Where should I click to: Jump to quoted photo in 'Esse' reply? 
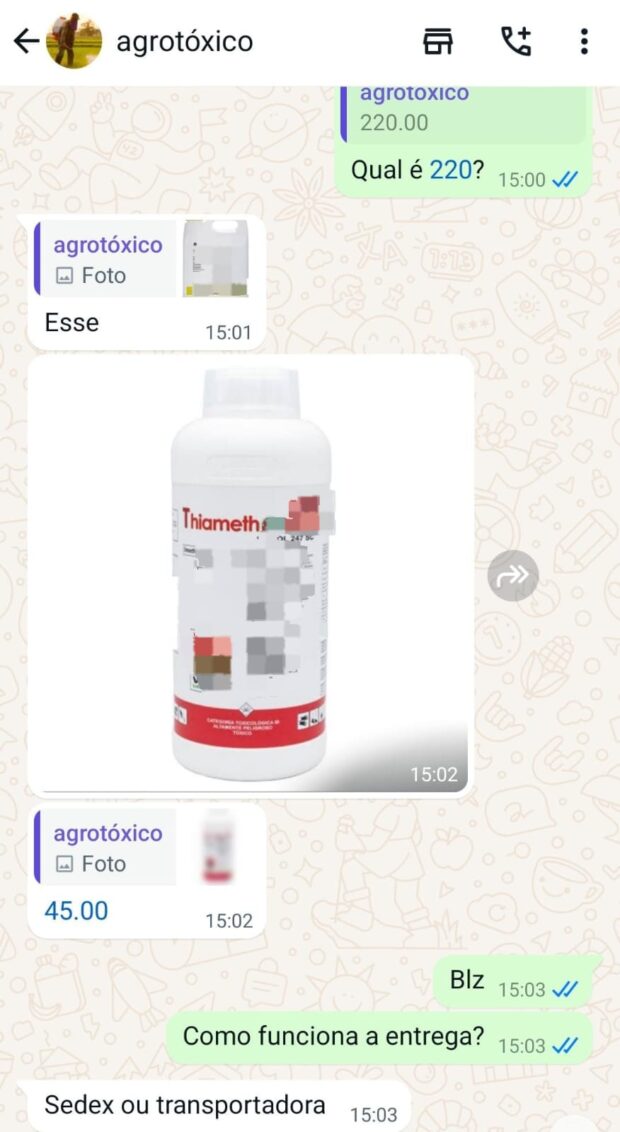click(x=140, y=259)
